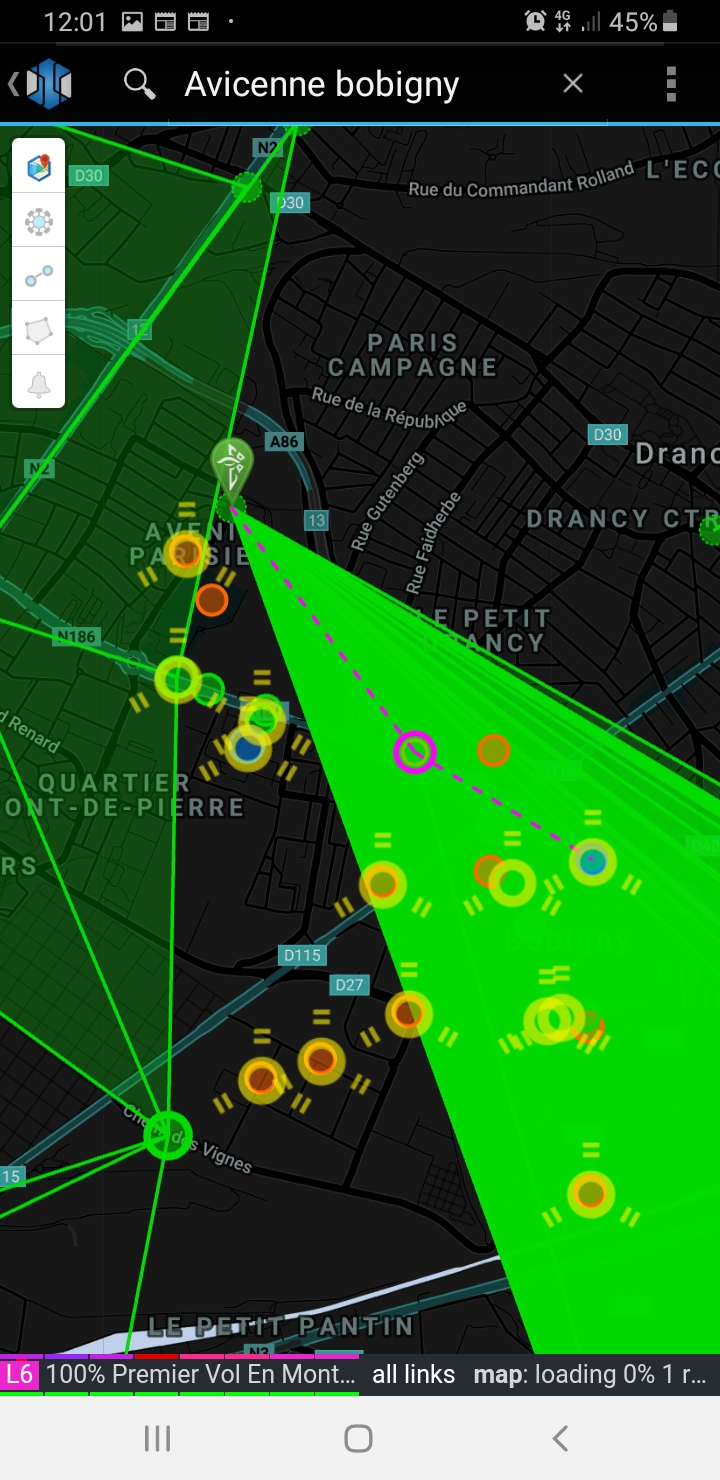The height and width of the screenshot is (1480, 720).
Task: Tap the portal-shaped toolbar tool
Action: click(x=39, y=222)
